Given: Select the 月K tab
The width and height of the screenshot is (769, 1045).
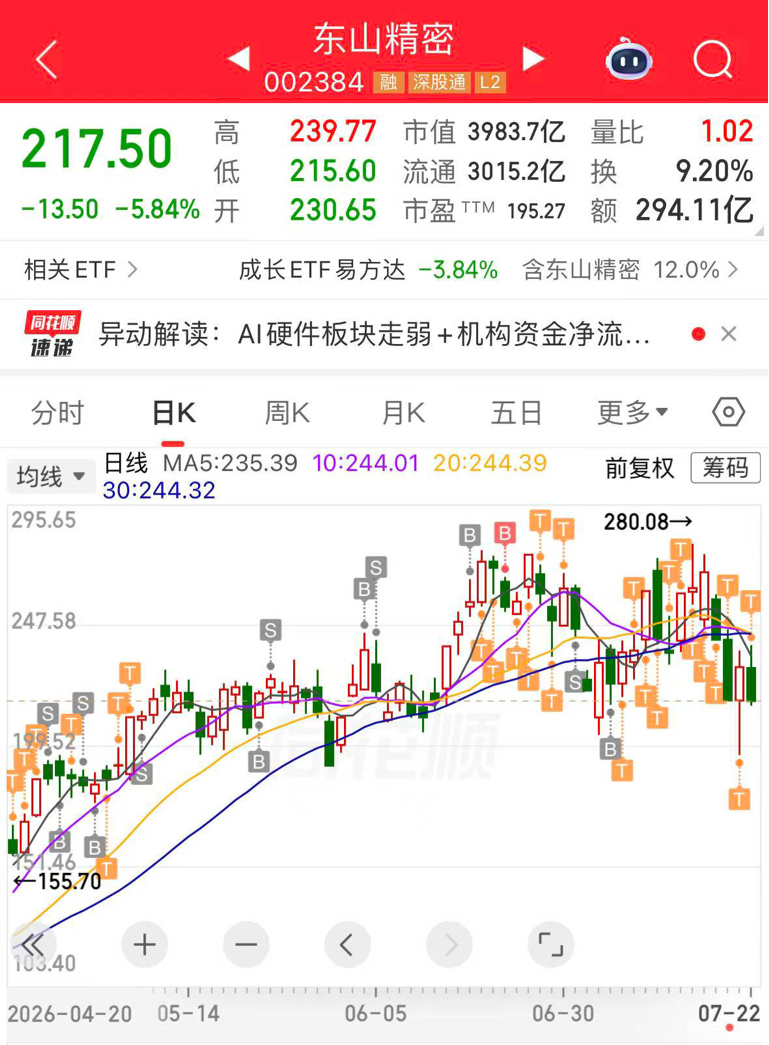Looking at the screenshot, I should (403, 413).
